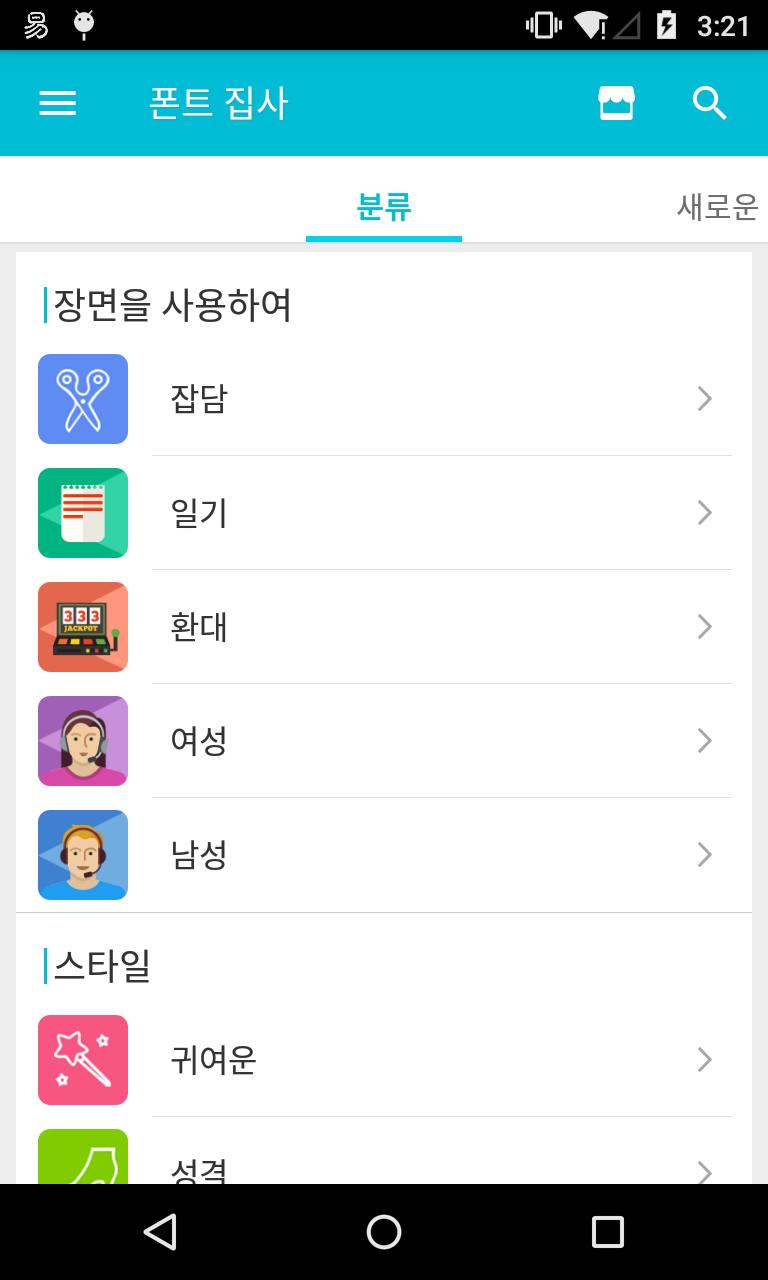Switch to the 새로운 tab
768x1280 pixels.
tap(716, 207)
